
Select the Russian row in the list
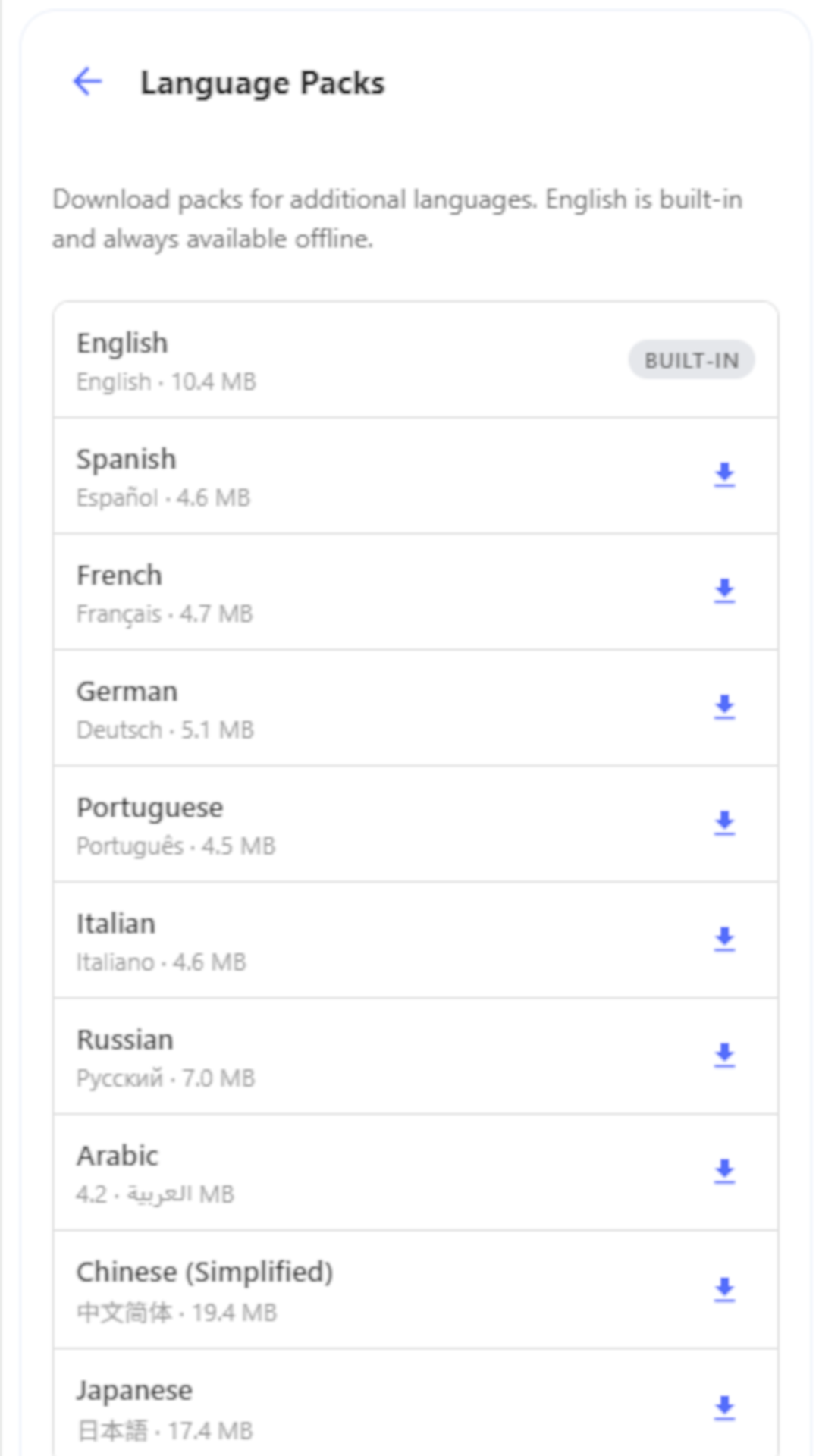tap(303, 1056)
